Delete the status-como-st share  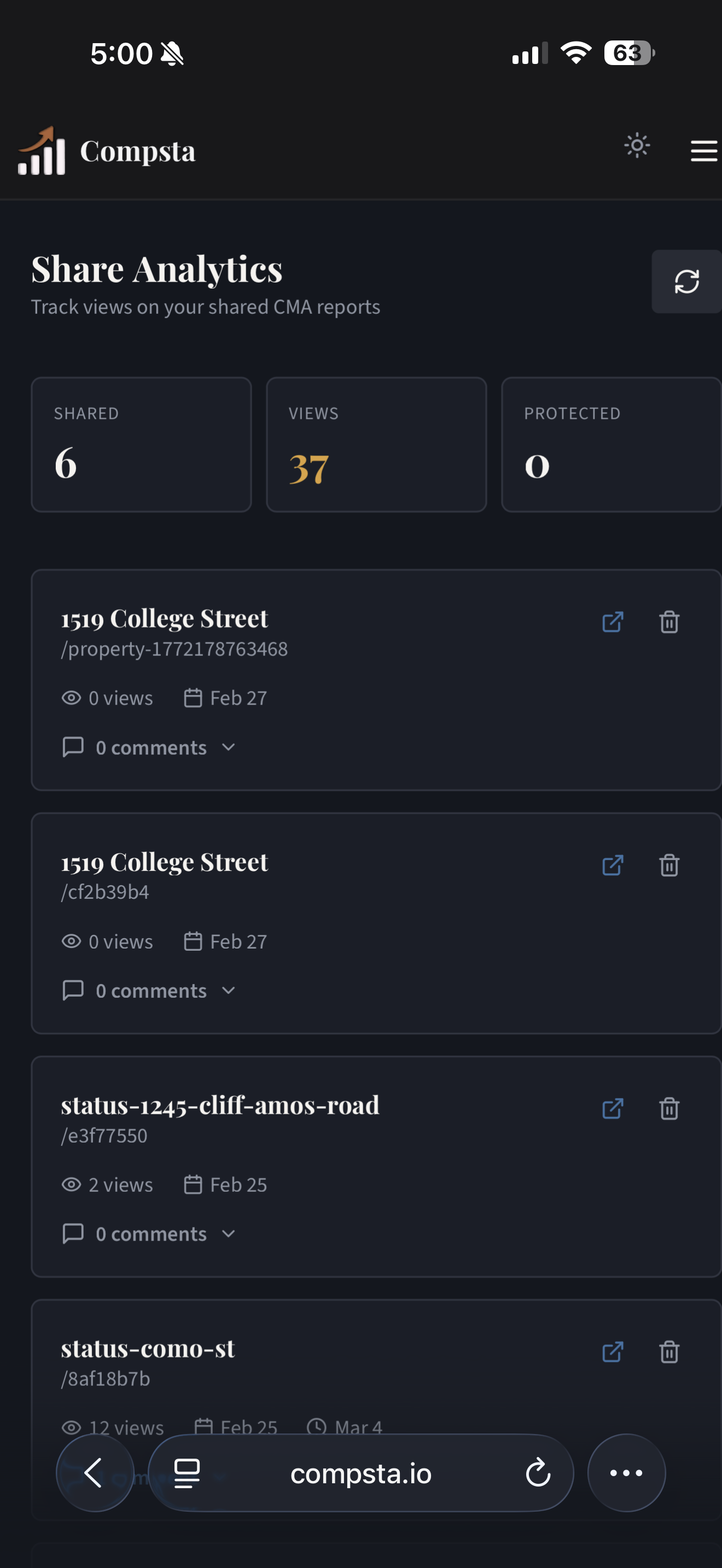668,1353
